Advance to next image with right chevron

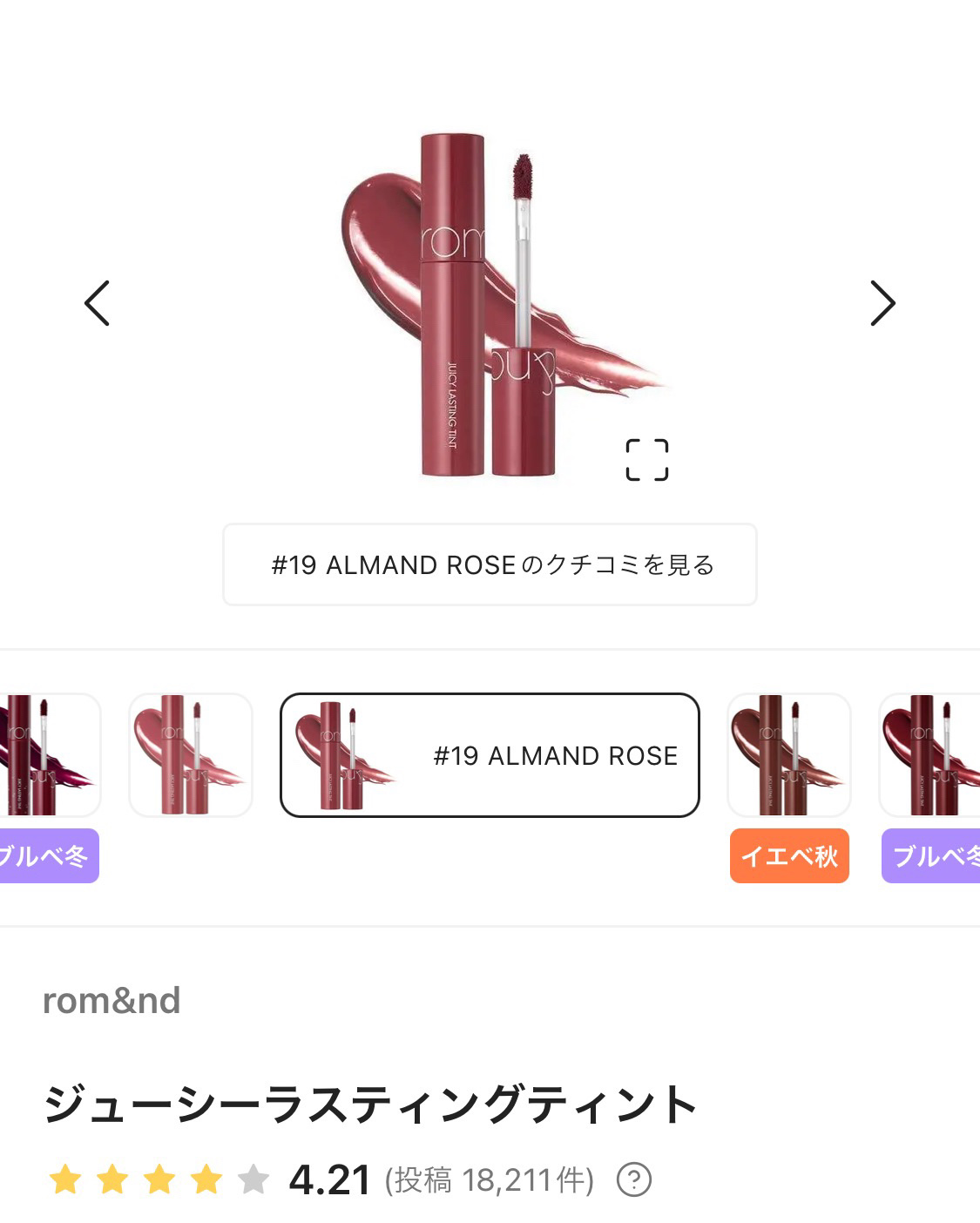click(x=883, y=303)
